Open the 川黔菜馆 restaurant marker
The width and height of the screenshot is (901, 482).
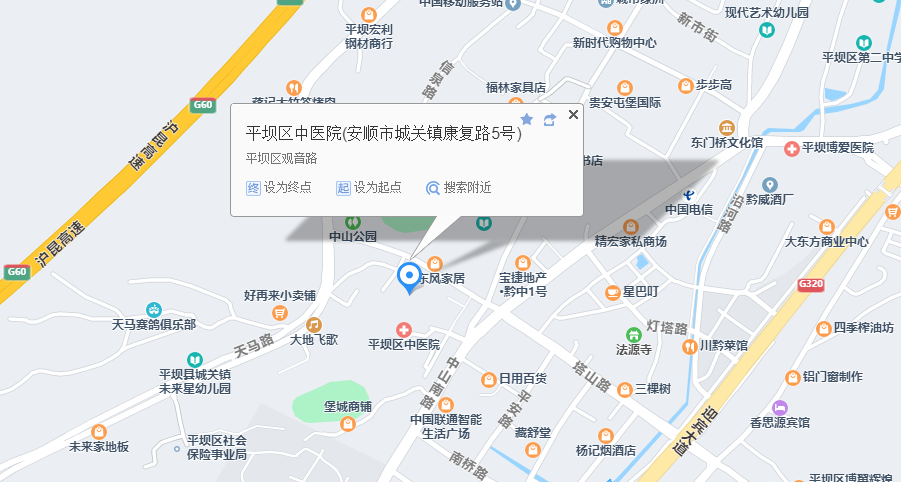pyautogui.click(x=690, y=346)
